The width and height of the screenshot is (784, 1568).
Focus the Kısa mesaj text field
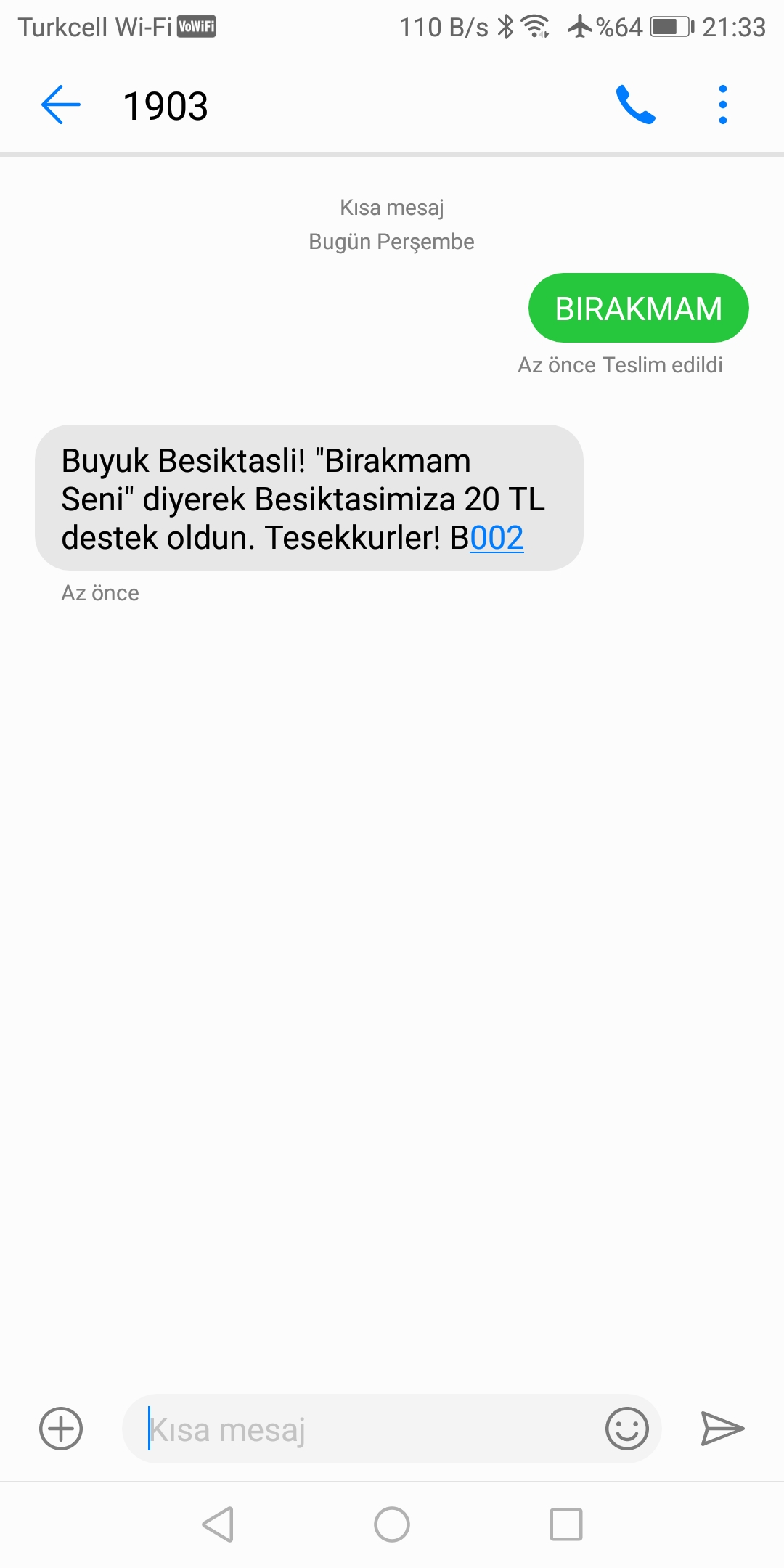(x=363, y=1429)
